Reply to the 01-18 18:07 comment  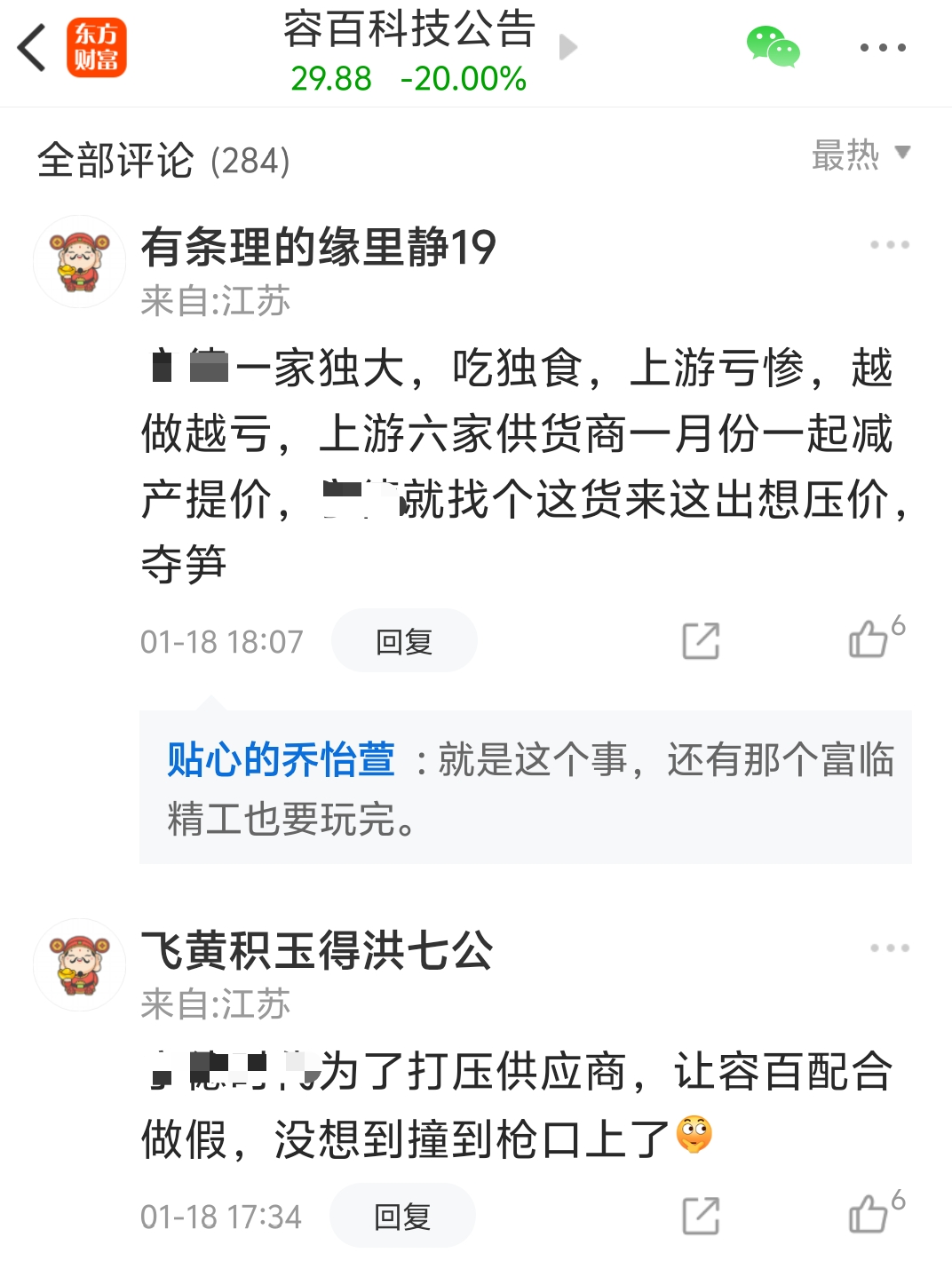[404, 641]
